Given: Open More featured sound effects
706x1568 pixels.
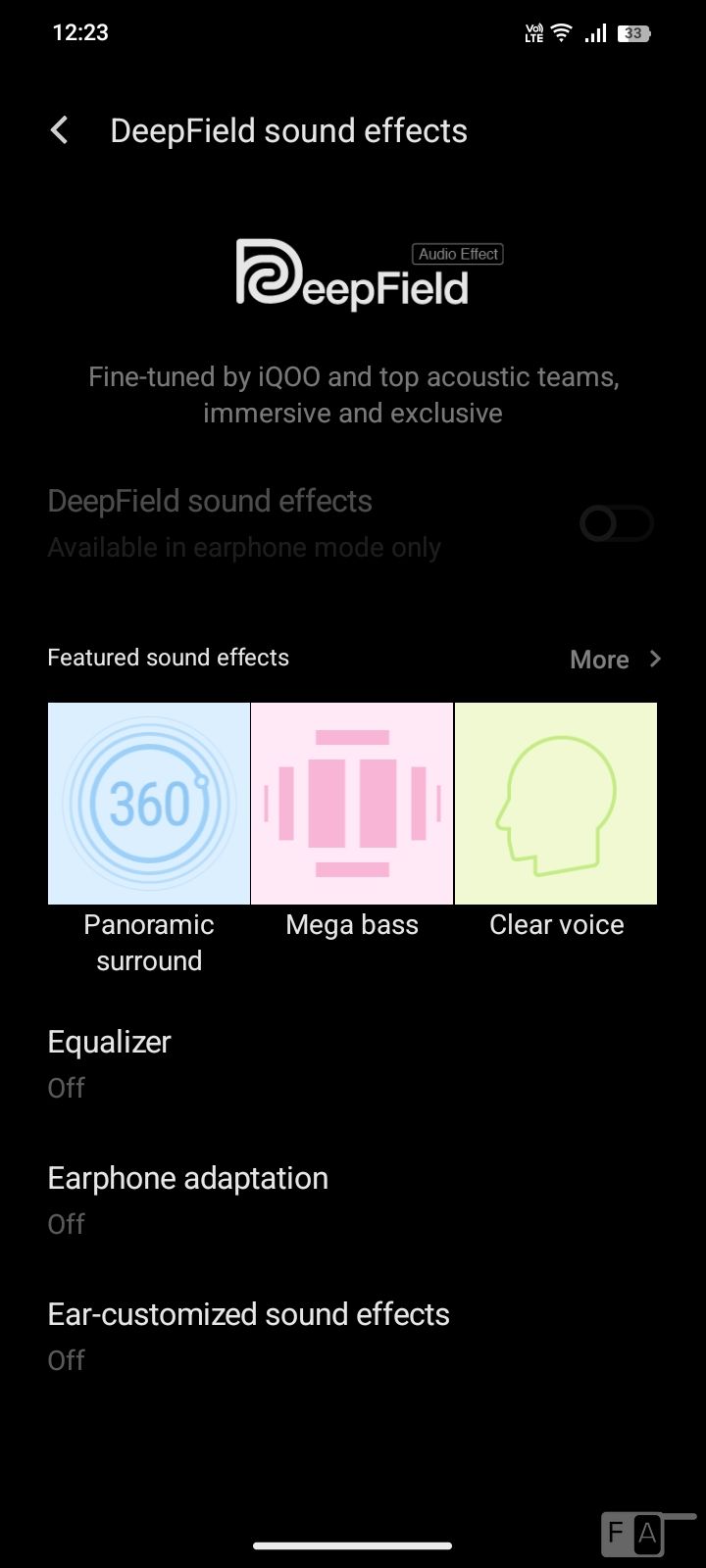Looking at the screenshot, I should (x=615, y=660).
